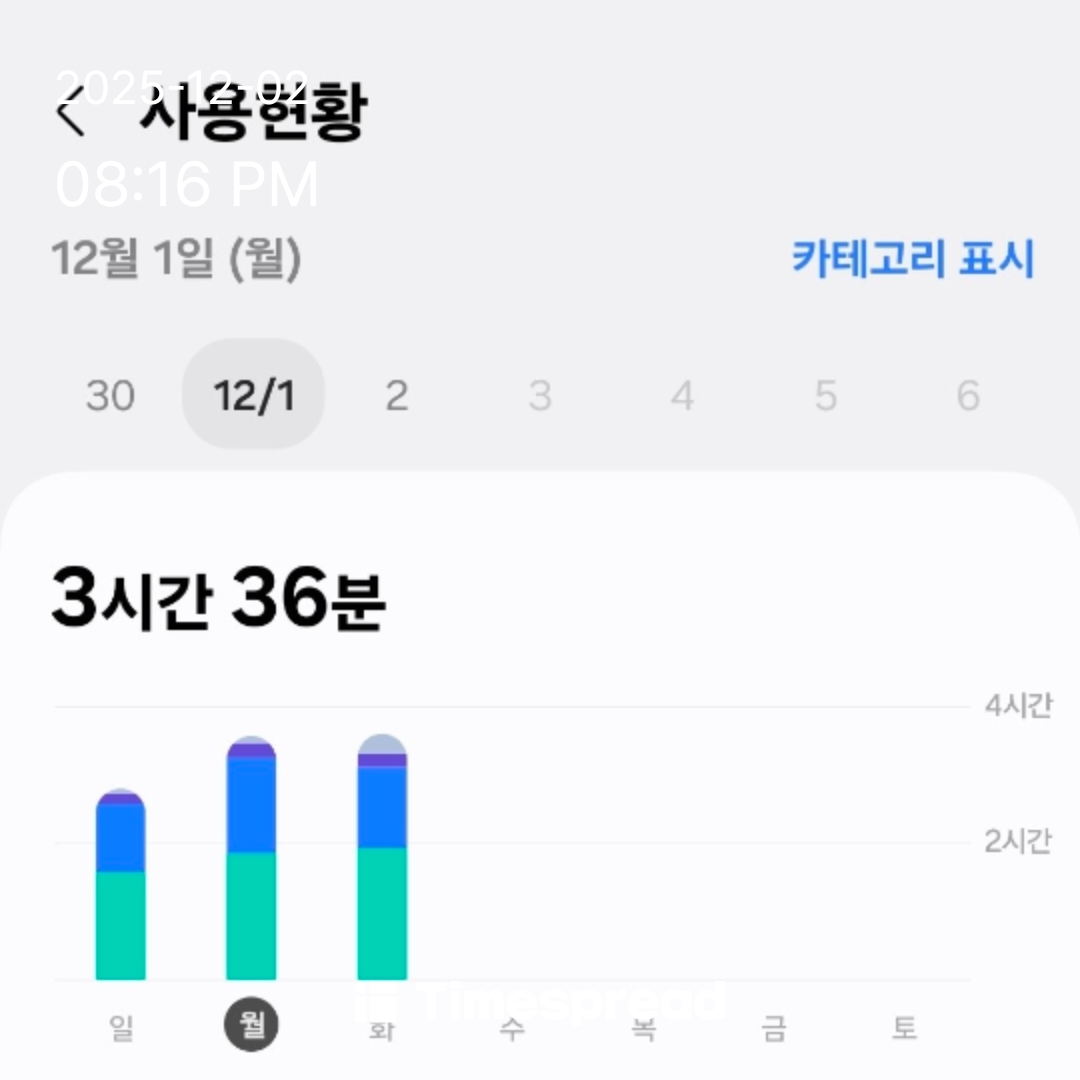Screen dimensions: 1080x1080
Task: Tap 카테고리 표시 link
Action: (913, 258)
